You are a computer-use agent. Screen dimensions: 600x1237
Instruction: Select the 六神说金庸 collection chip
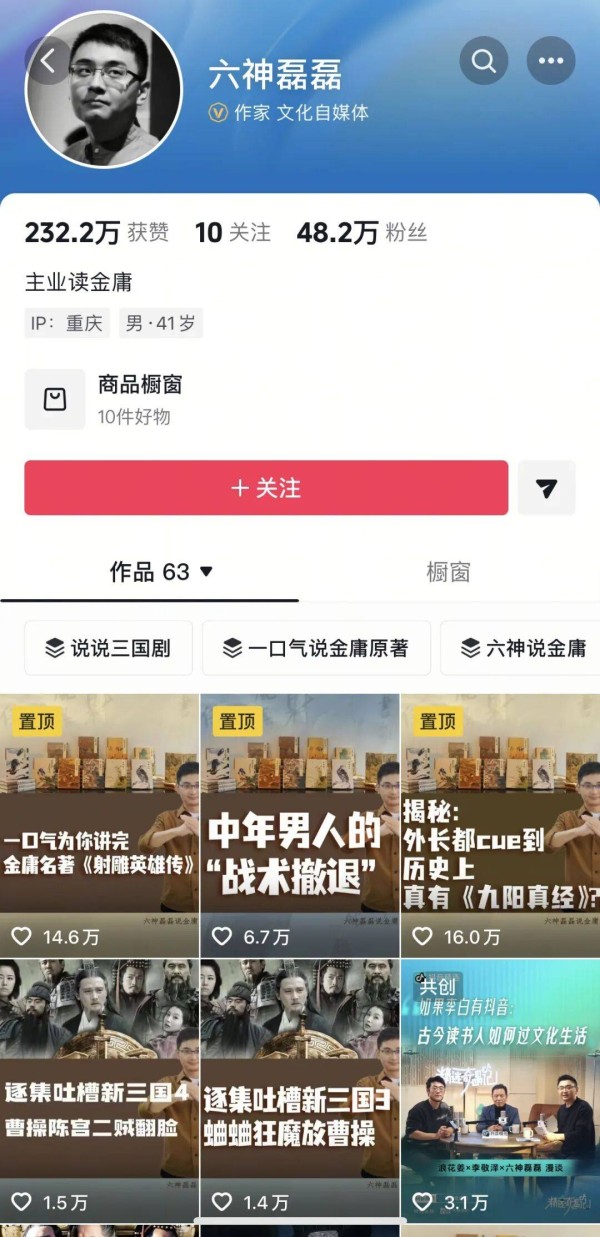pos(523,648)
